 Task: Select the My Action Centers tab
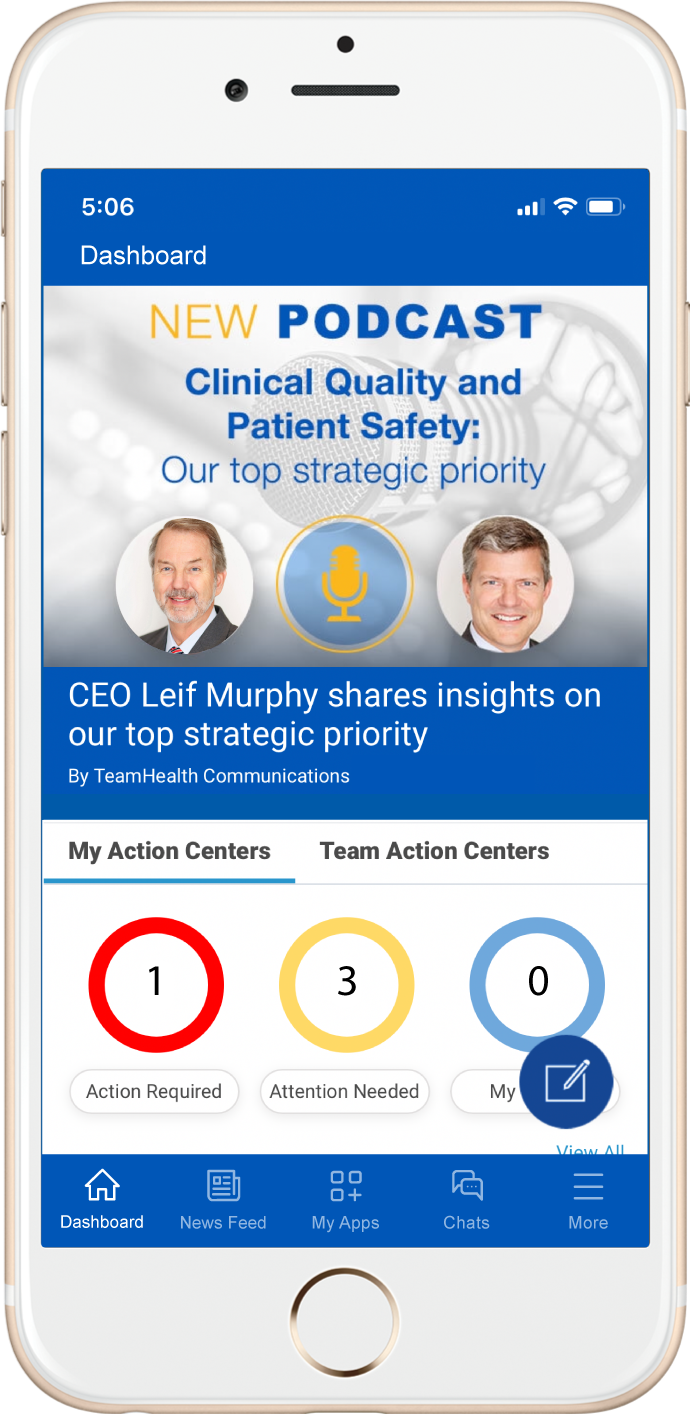tap(169, 851)
